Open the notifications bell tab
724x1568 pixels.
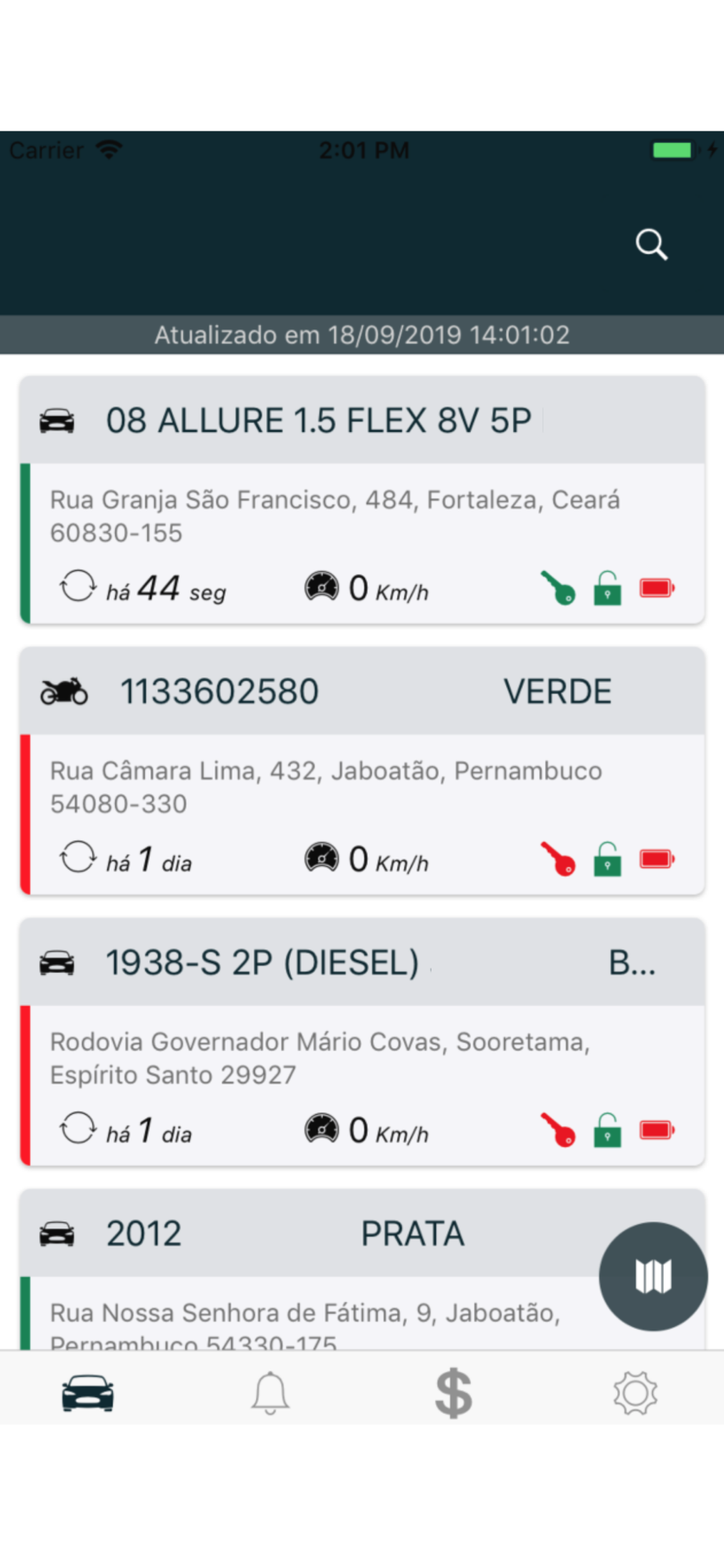[x=270, y=1393]
